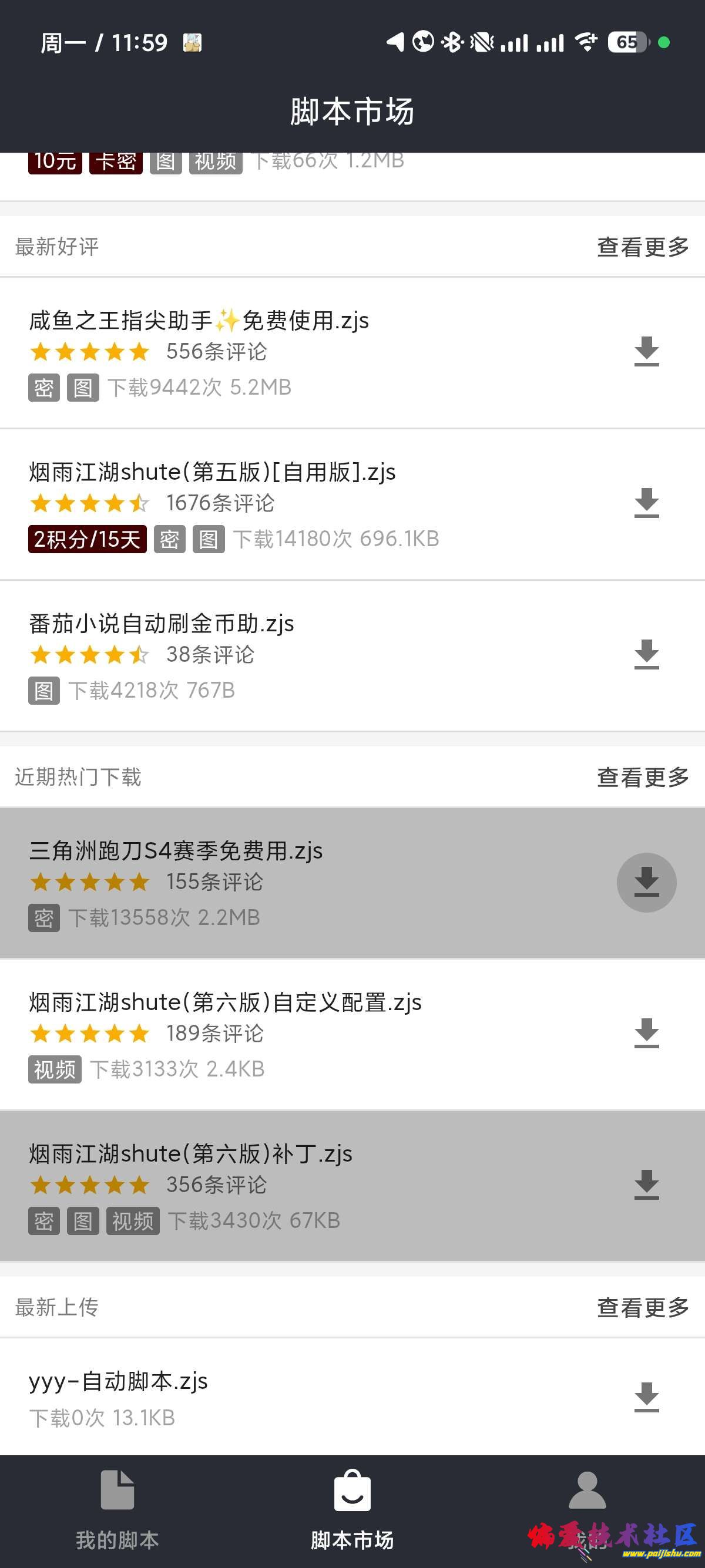View more in 最新好评 section

(642, 247)
